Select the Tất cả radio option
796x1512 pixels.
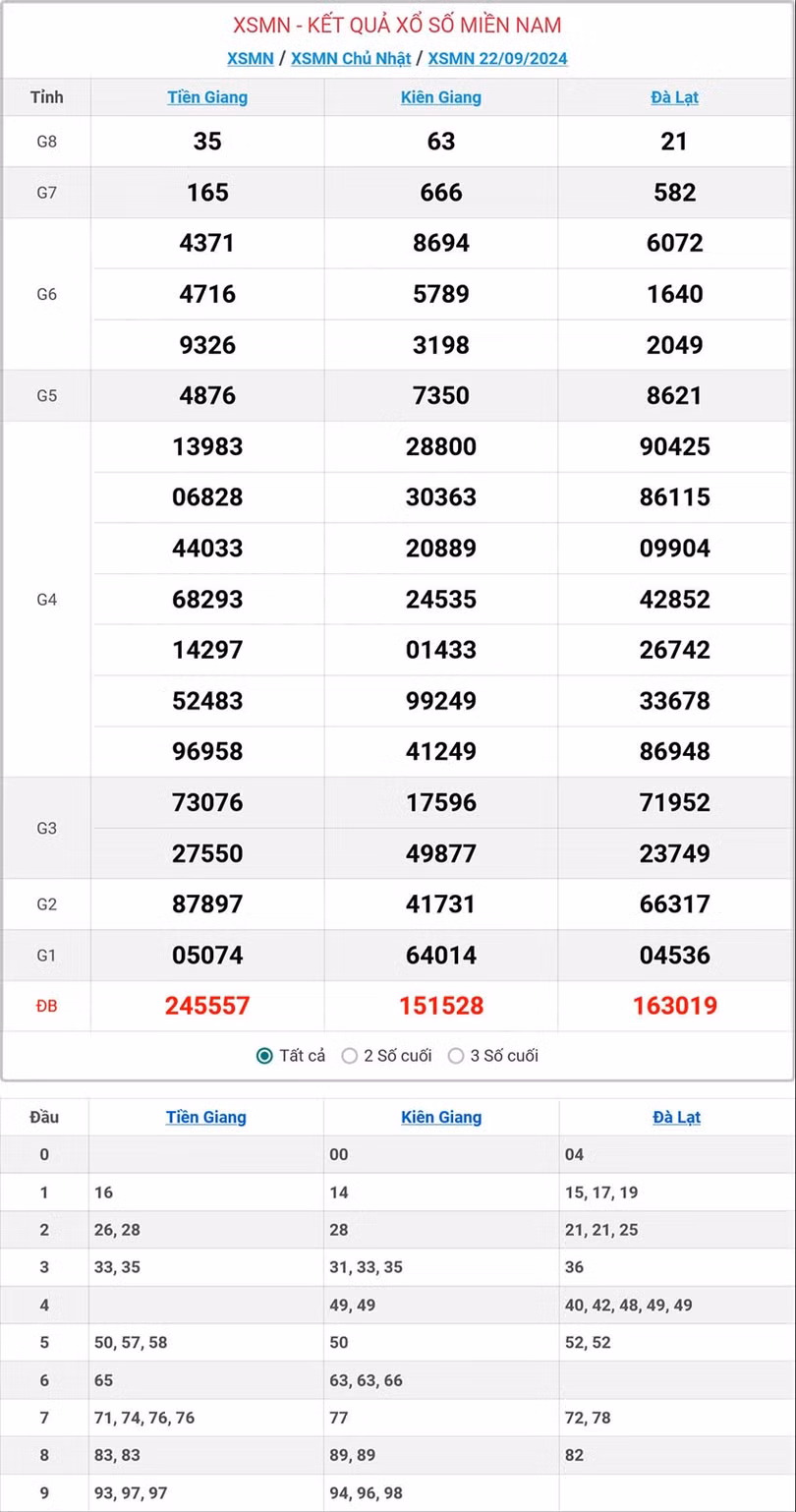tap(264, 1056)
